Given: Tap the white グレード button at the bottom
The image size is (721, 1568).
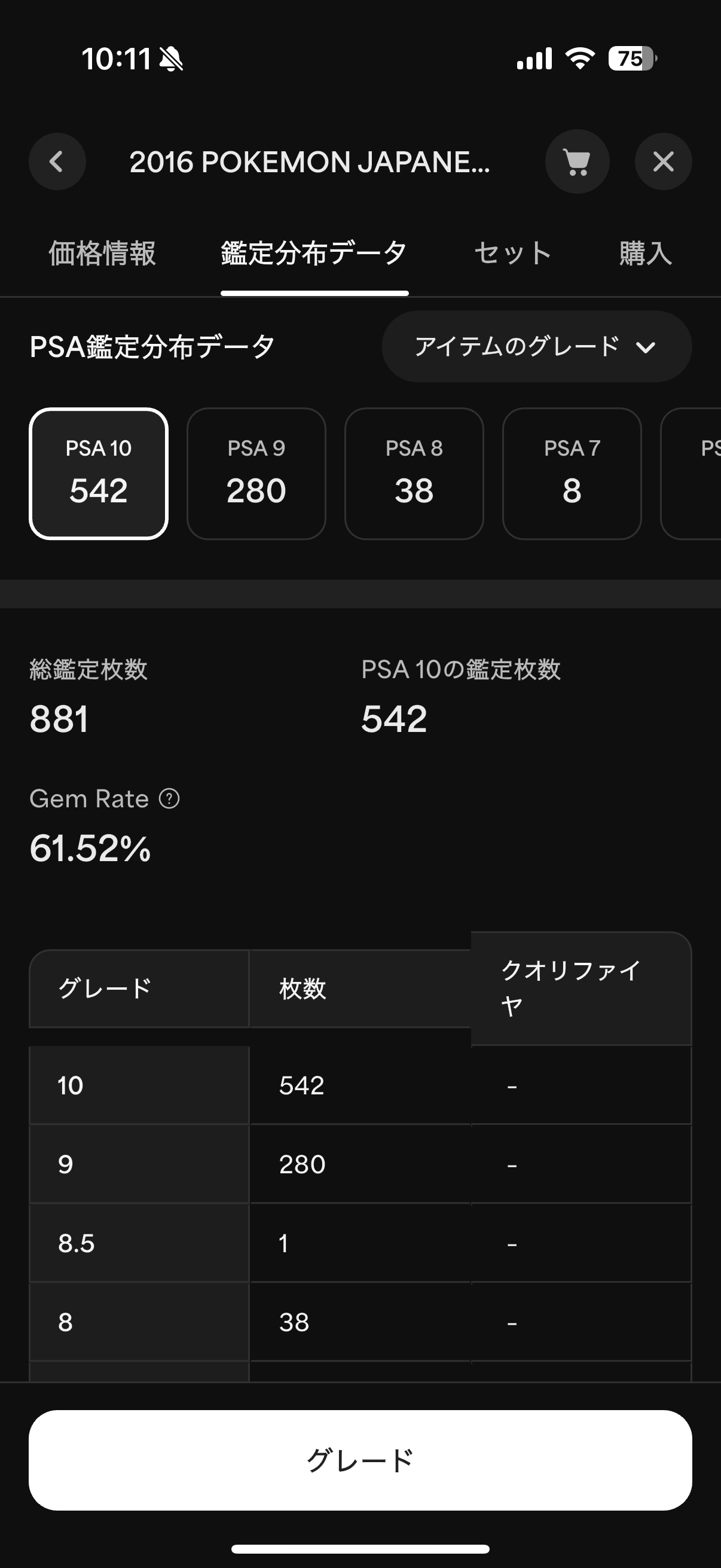Looking at the screenshot, I should click(360, 1460).
